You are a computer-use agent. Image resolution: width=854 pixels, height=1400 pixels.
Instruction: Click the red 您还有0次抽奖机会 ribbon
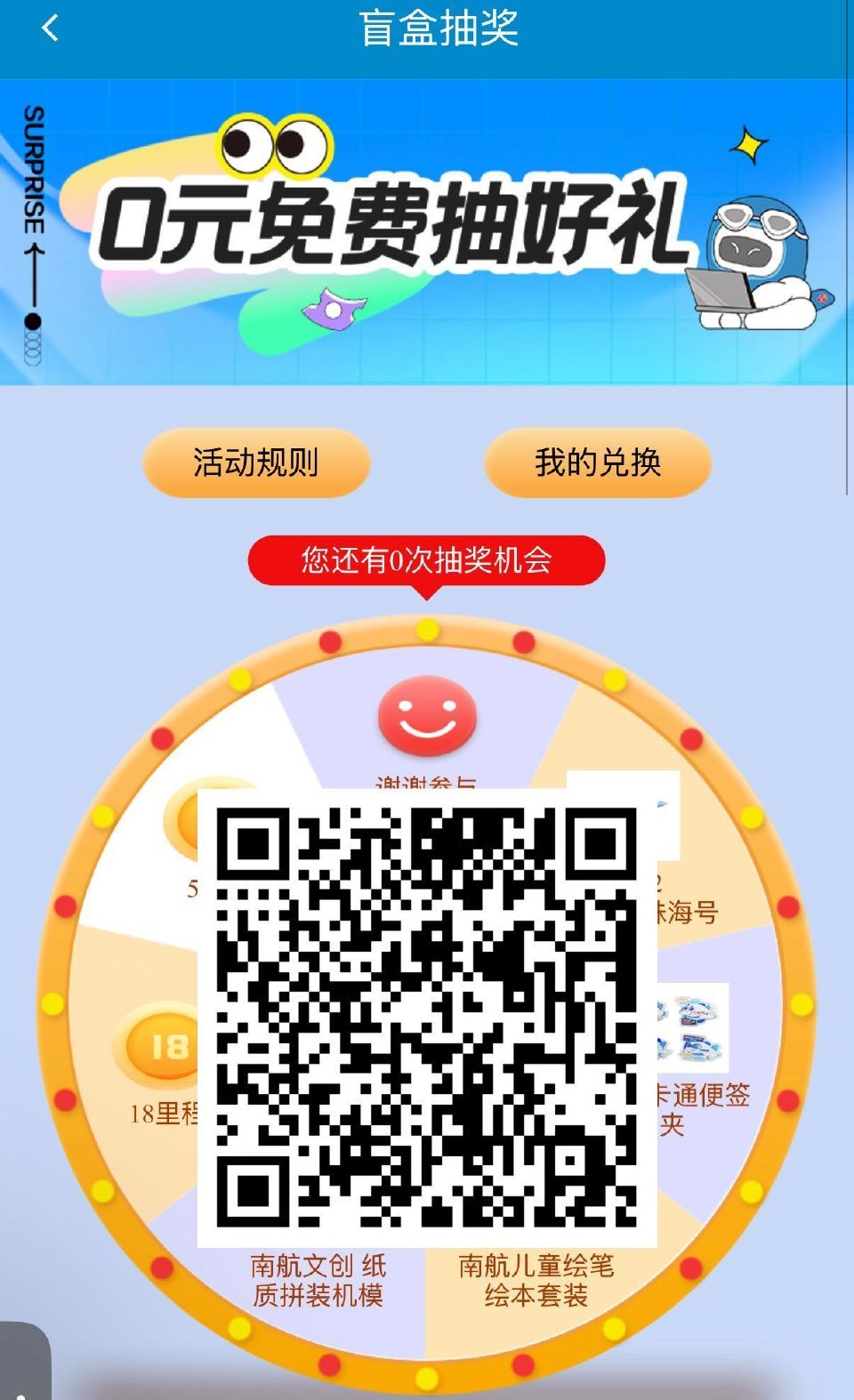(x=427, y=561)
